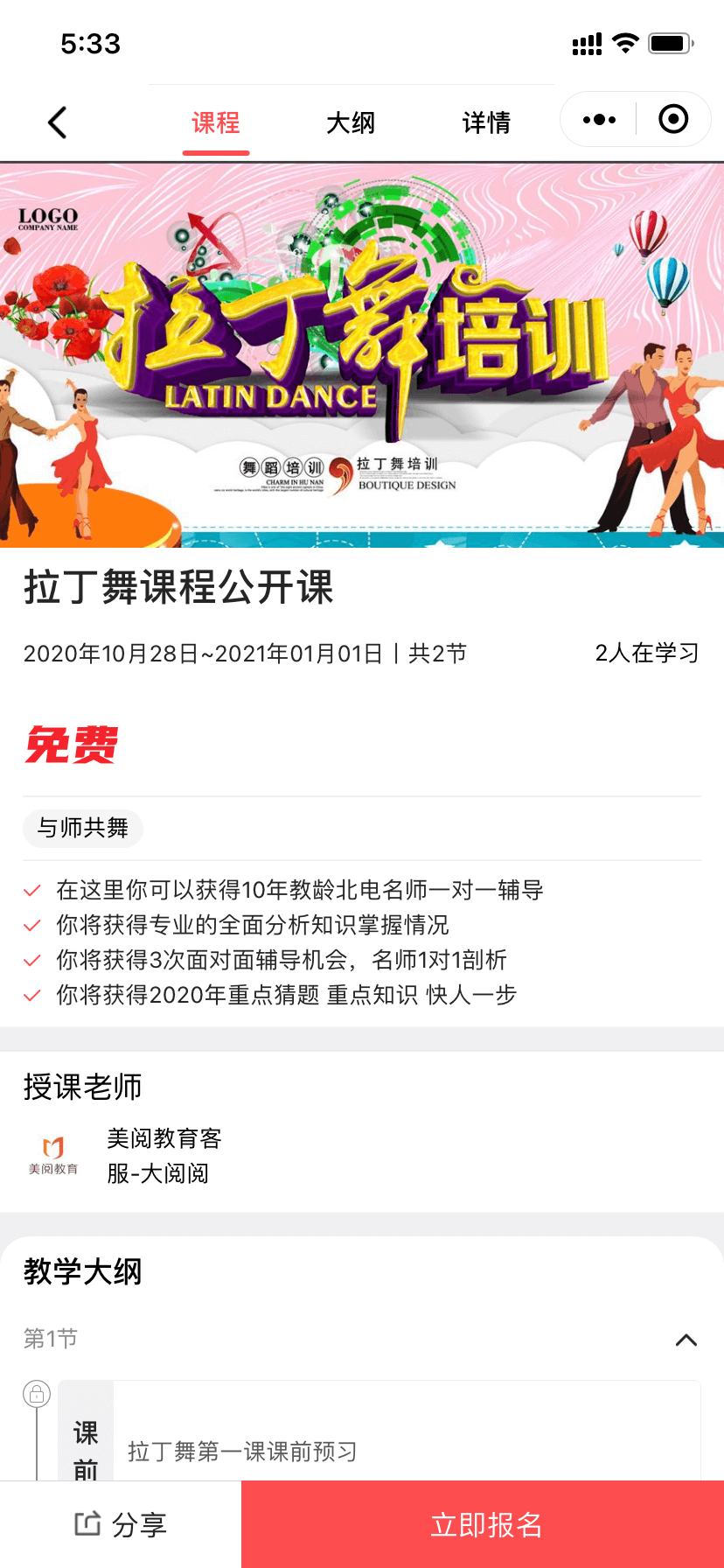
Task: Tap the 分享 share button
Action: click(121, 1524)
